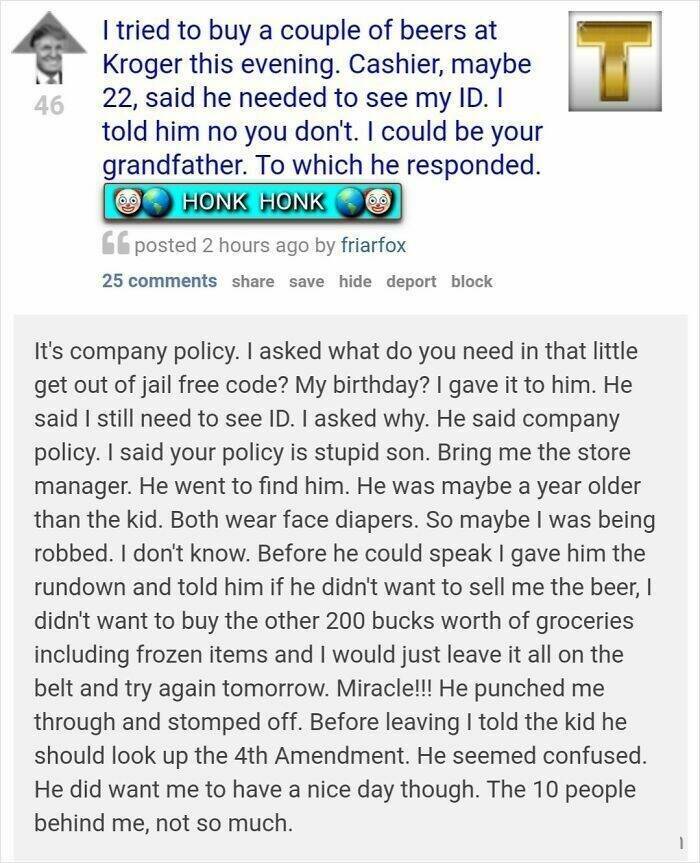The height and width of the screenshot is (863, 700).
Task: Hide this post
Action: point(354,282)
